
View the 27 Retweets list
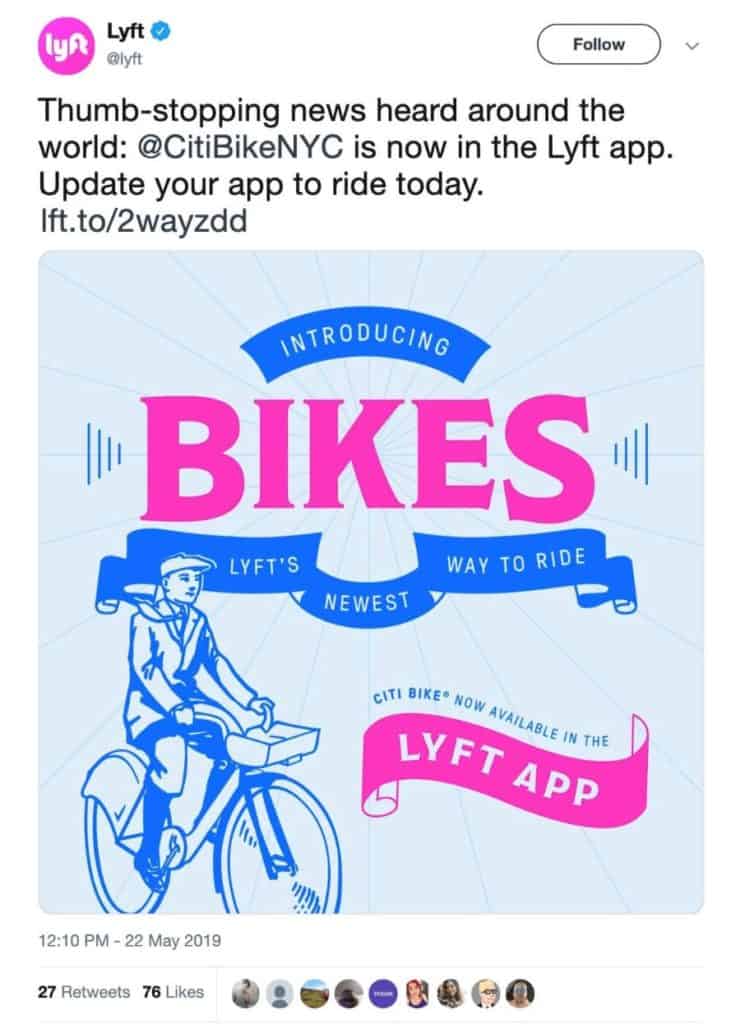click(x=84, y=992)
